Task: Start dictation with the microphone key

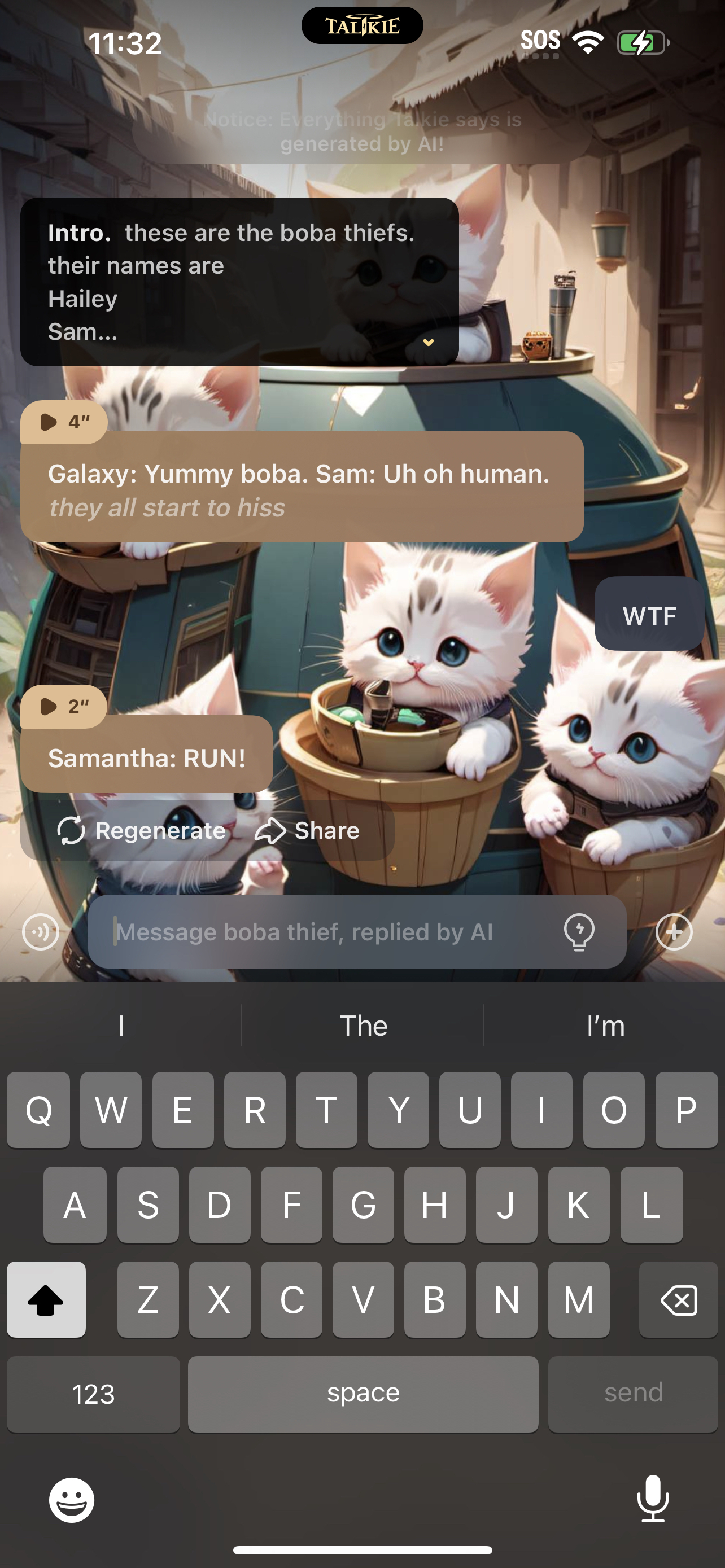Action: (653, 1499)
